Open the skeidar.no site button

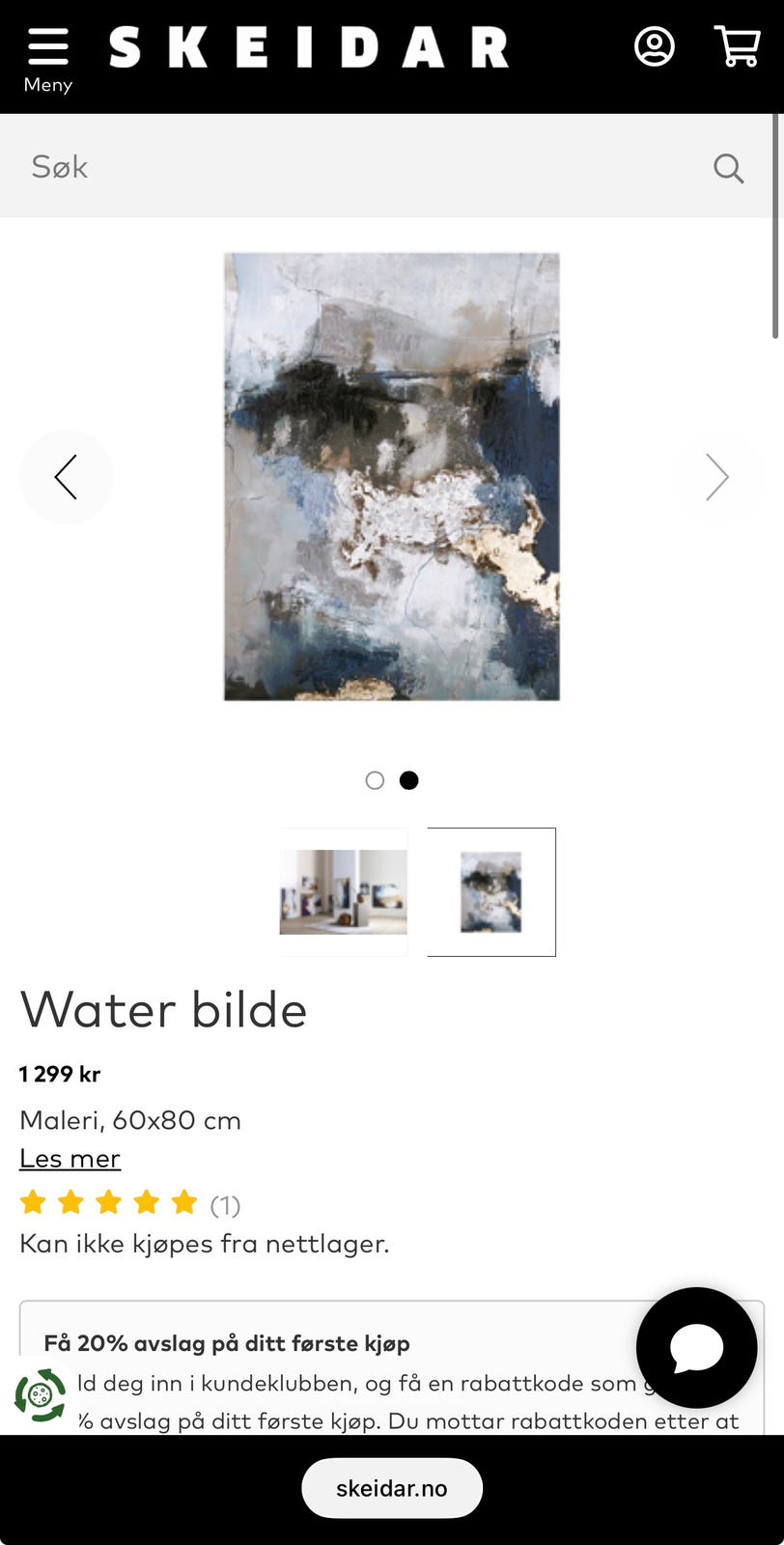392,1488
